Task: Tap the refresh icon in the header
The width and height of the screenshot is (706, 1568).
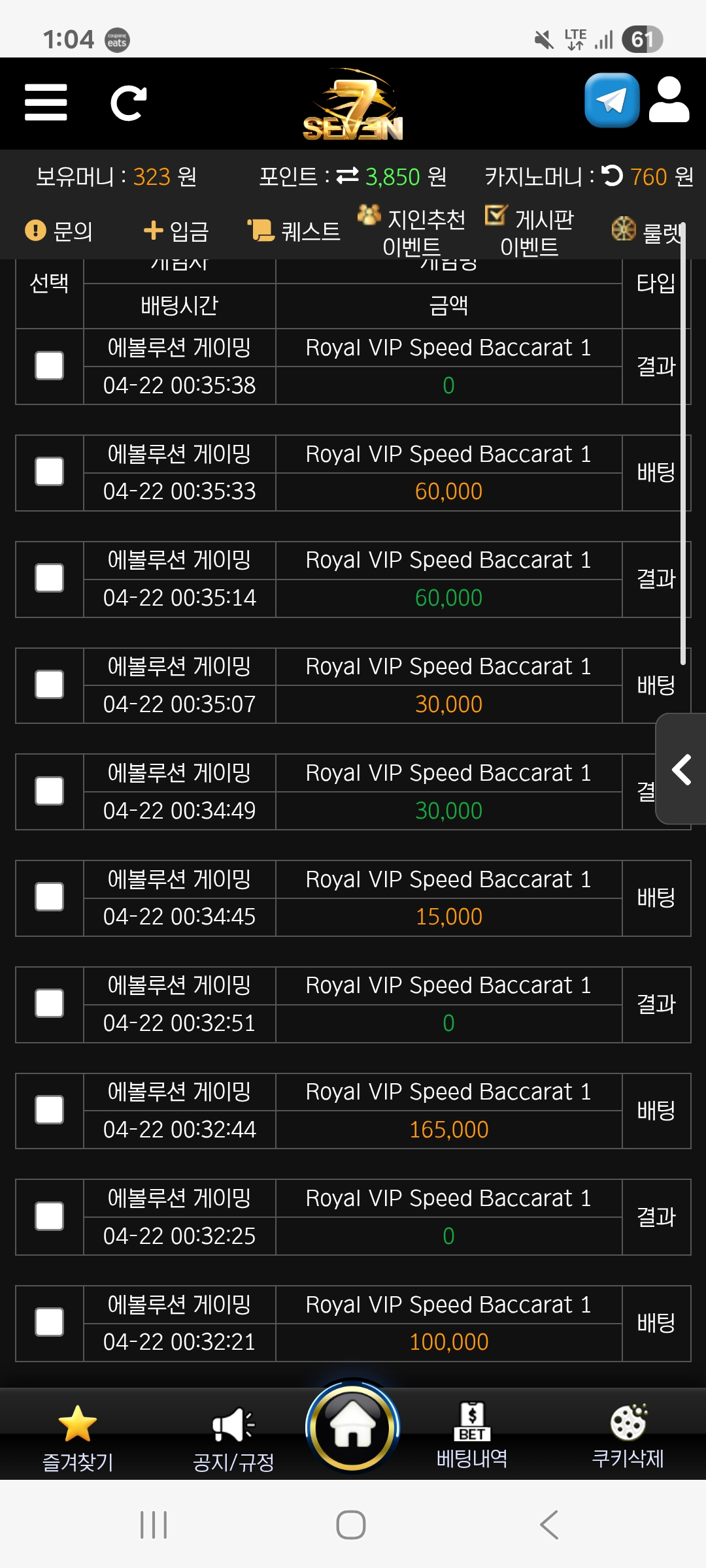Action: pyautogui.click(x=128, y=103)
